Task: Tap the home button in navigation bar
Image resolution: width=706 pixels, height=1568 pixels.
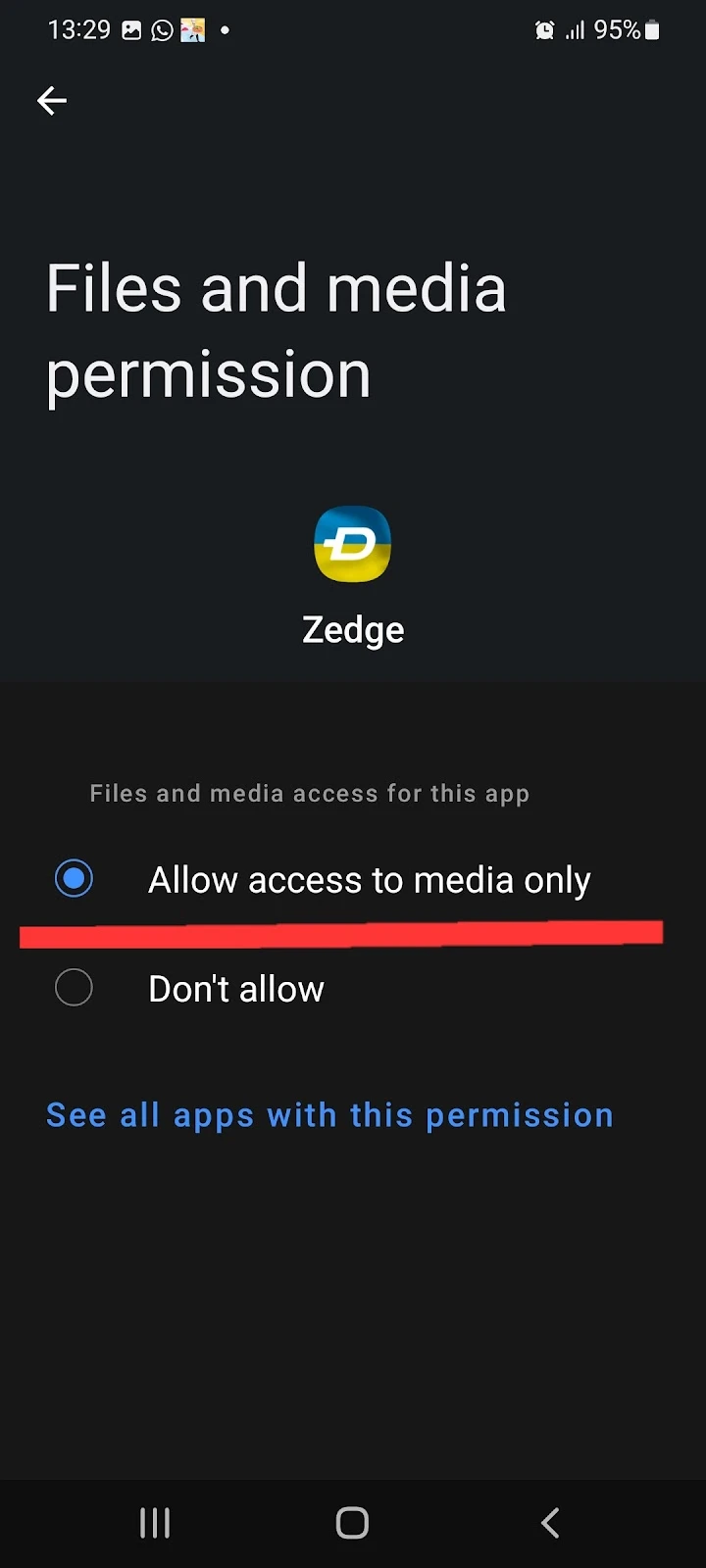Action: coord(352,1523)
